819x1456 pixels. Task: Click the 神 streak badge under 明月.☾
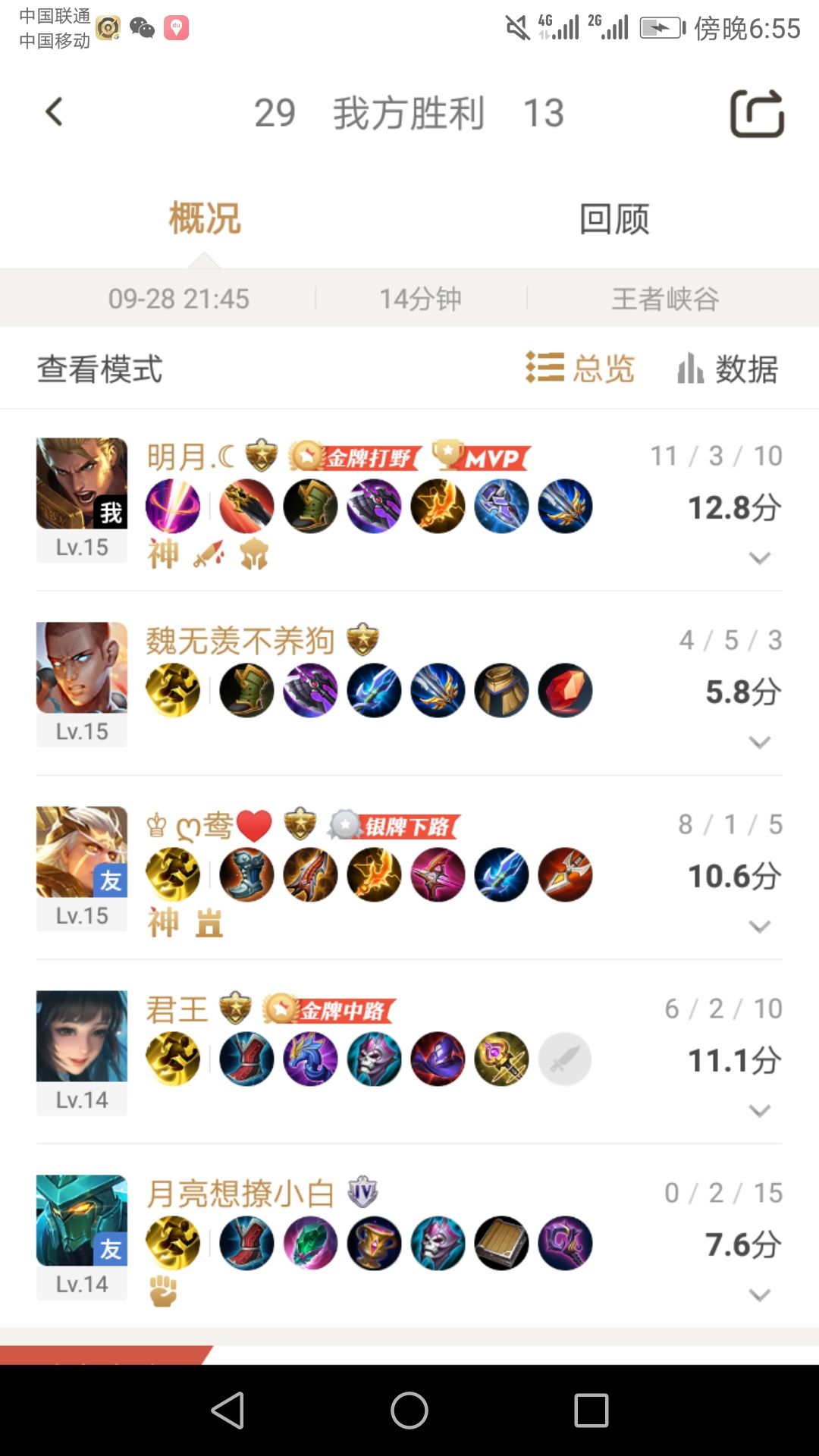click(164, 556)
